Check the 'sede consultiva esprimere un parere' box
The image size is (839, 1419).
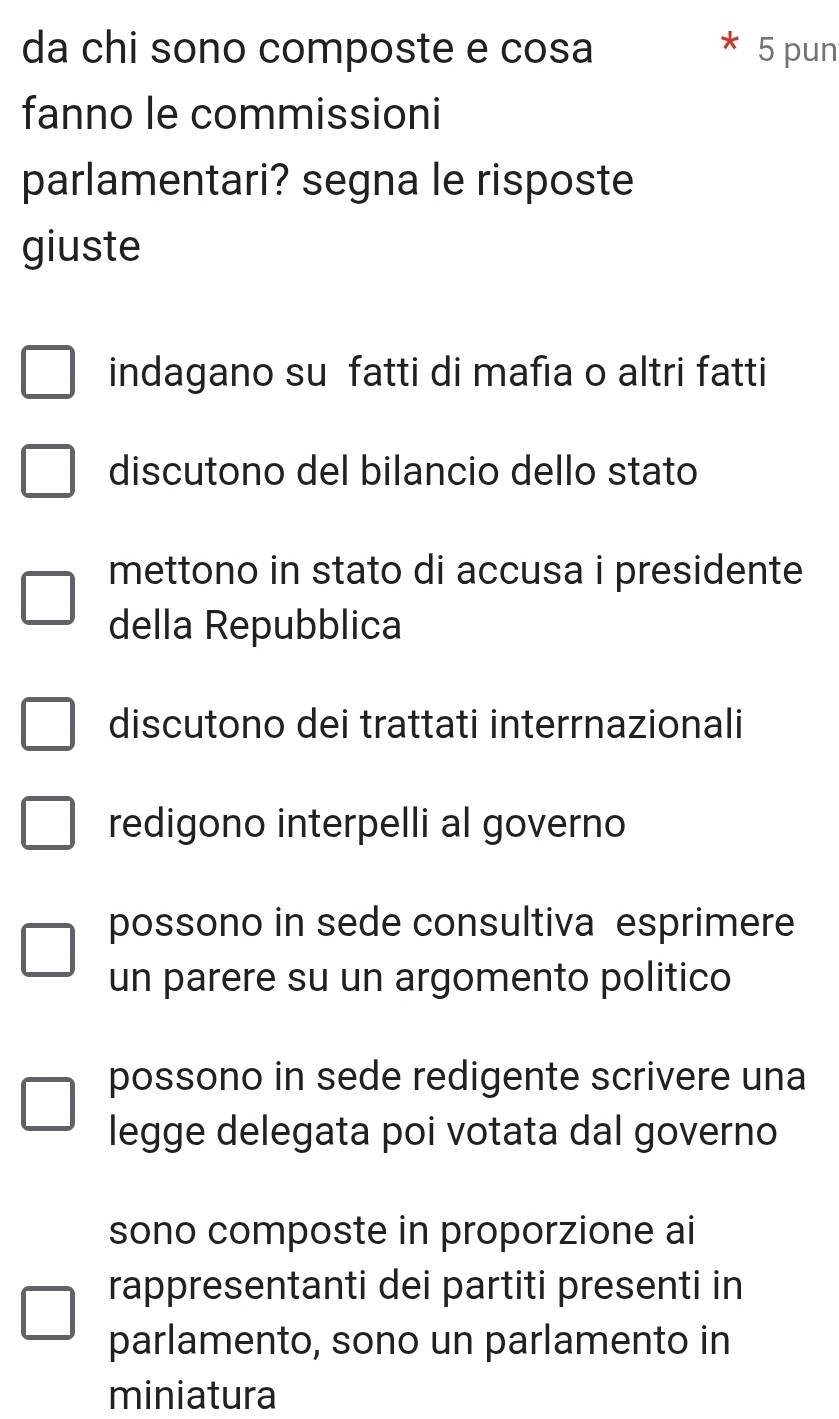click(48, 950)
